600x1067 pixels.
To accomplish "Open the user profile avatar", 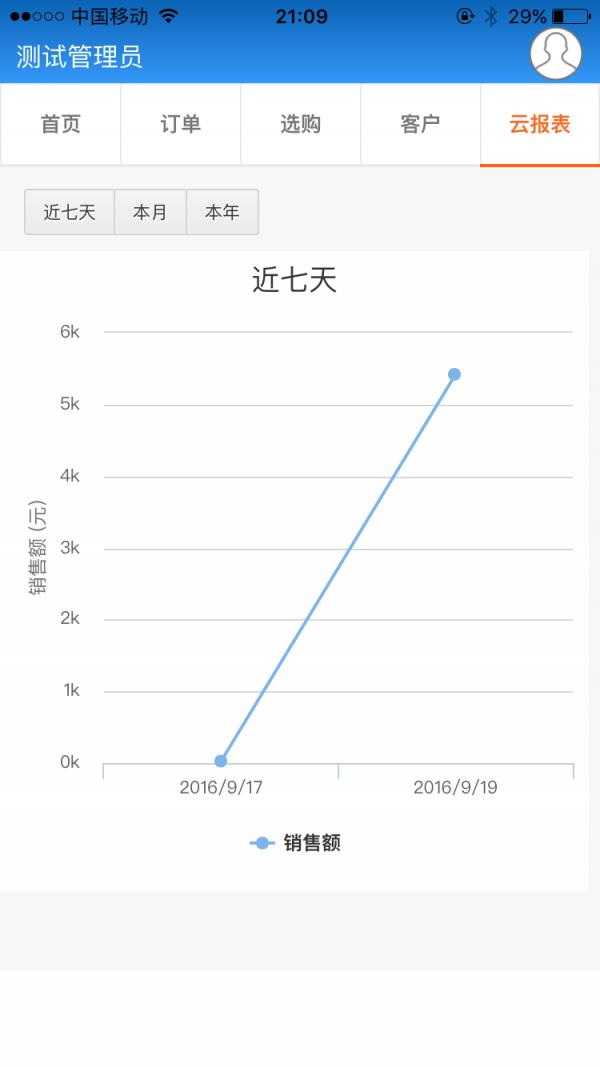I will [556, 54].
